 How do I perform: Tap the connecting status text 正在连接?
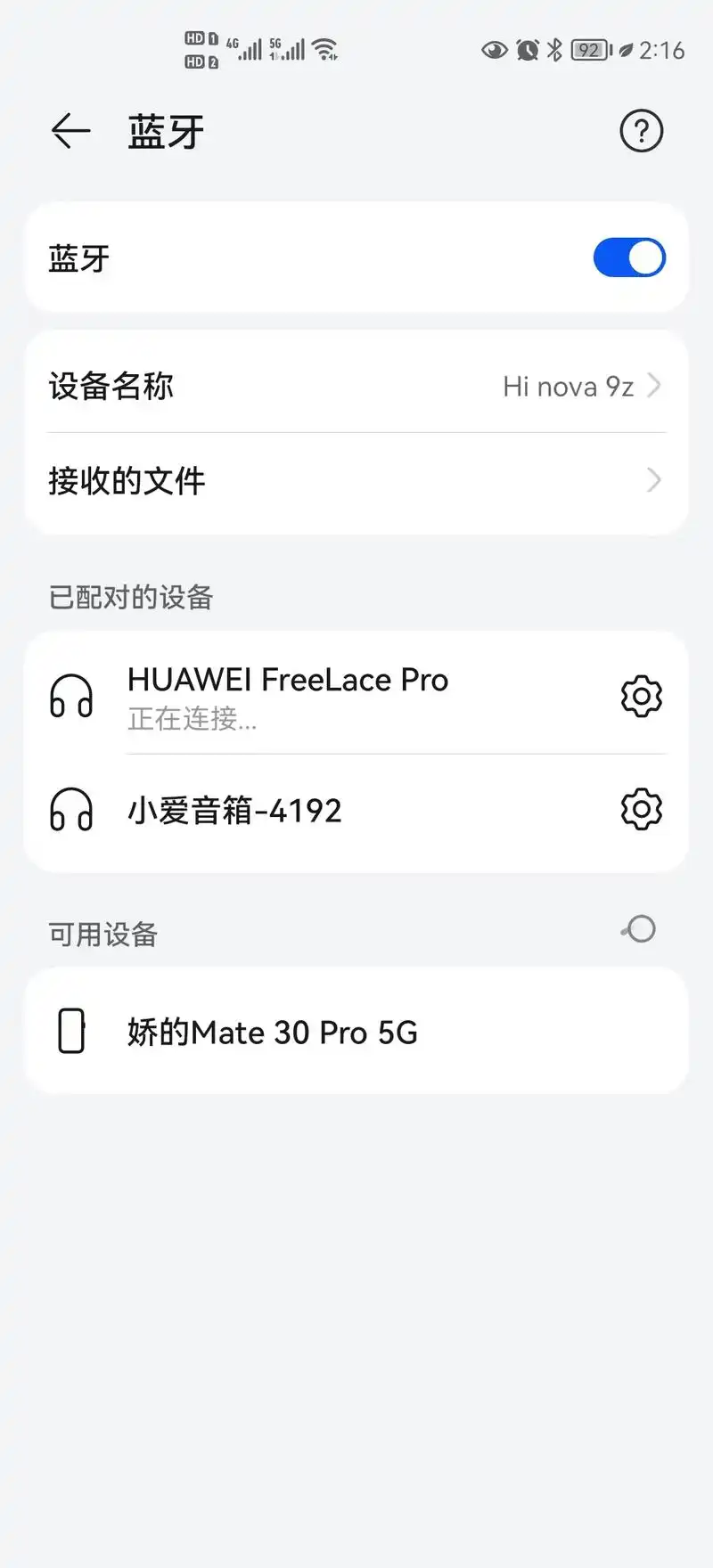(191, 720)
